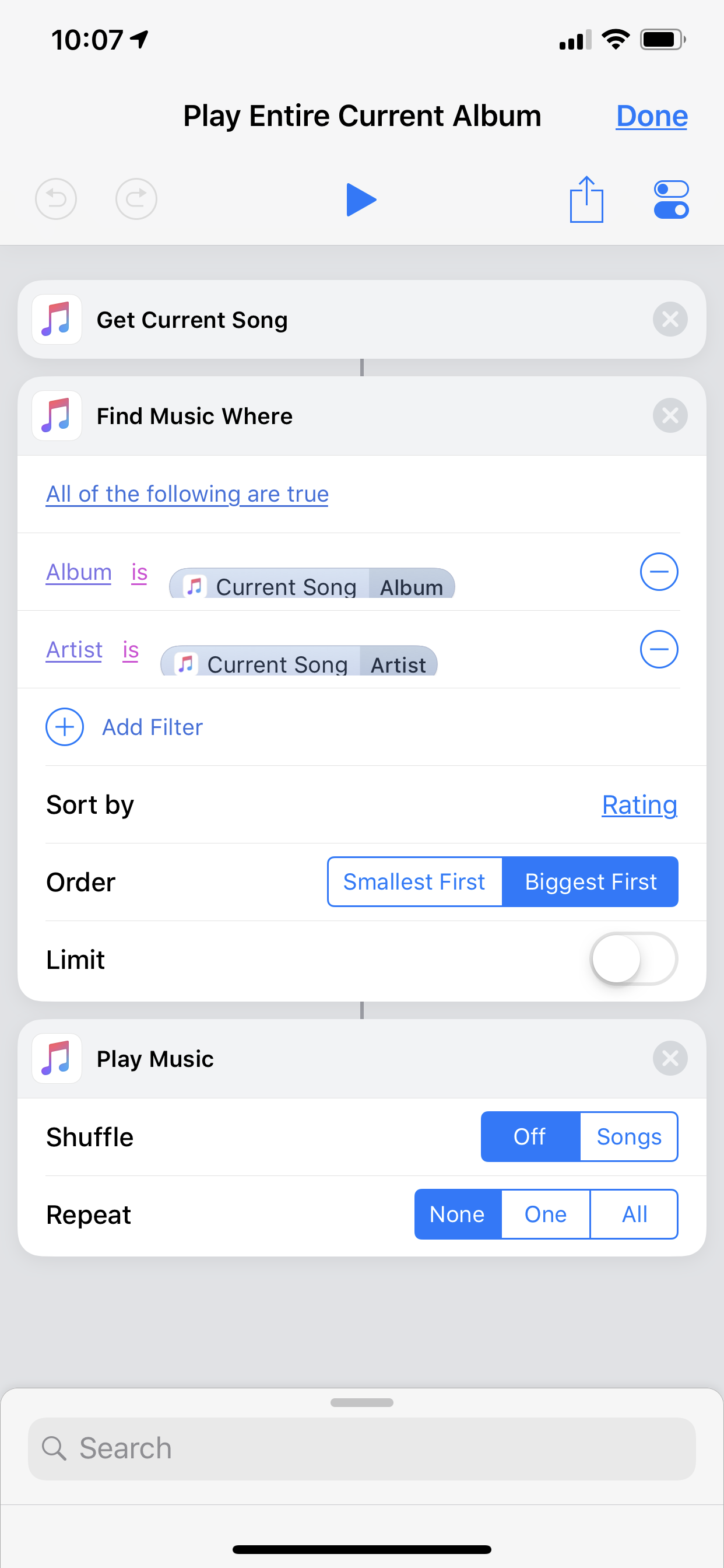Change the Album filter property
Image resolution: width=724 pixels, height=1568 pixels.
79,572
